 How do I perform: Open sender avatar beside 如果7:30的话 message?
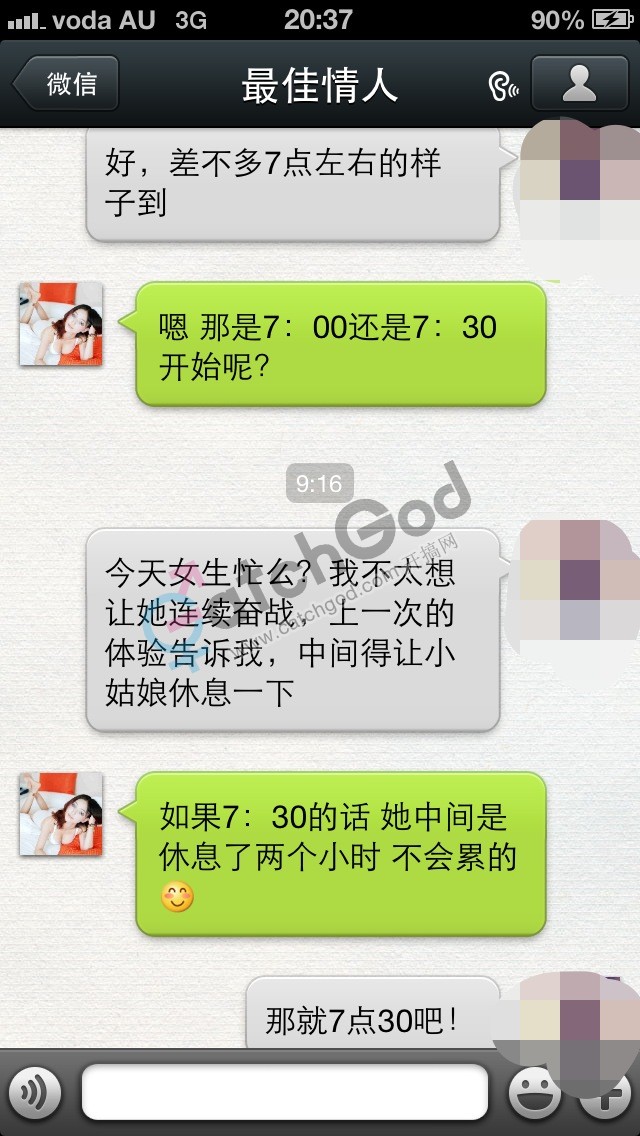tap(61, 814)
